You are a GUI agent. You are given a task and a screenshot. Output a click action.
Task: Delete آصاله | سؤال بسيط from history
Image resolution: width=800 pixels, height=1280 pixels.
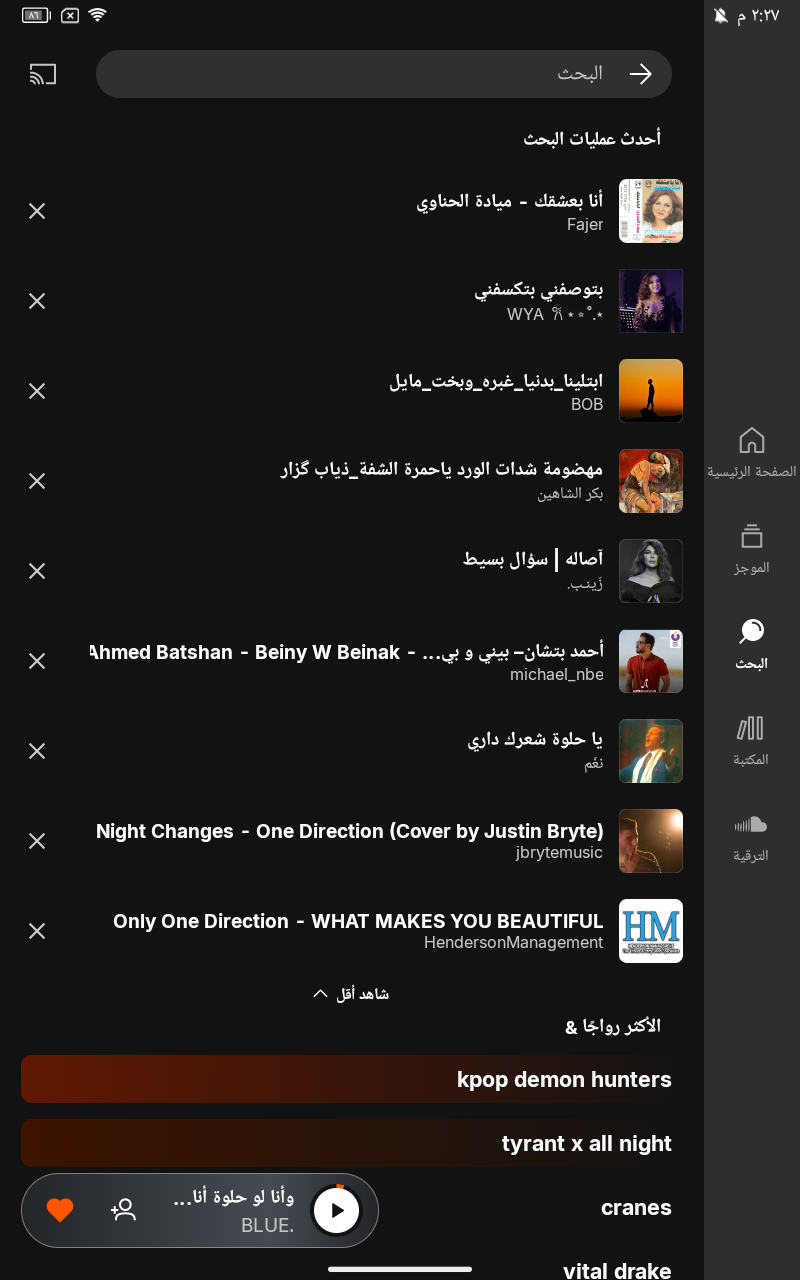click(37, 571)
